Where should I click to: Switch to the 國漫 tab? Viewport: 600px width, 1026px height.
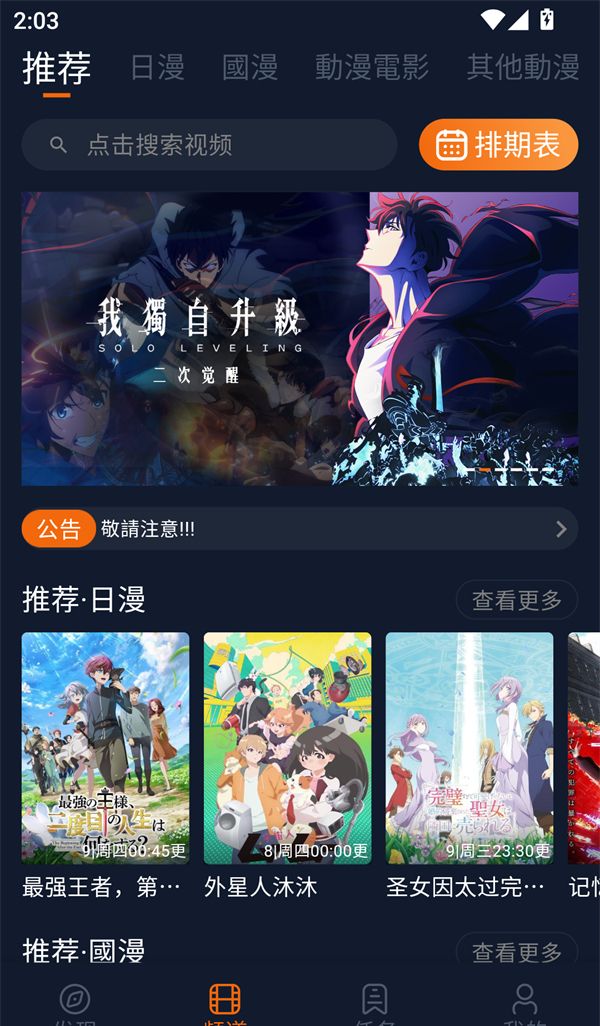[x=249, y=67]
